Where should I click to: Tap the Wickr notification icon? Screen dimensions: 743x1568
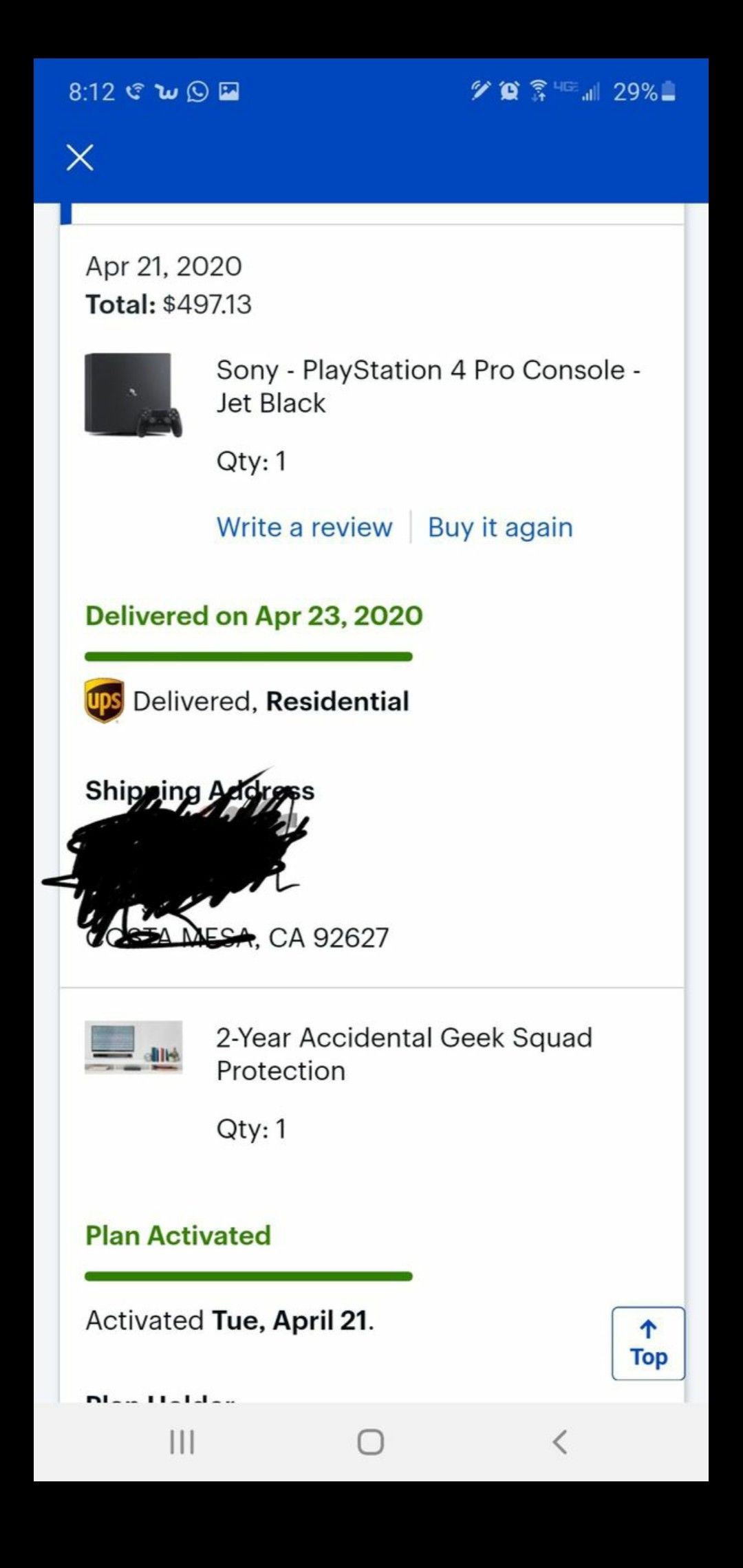167,91
